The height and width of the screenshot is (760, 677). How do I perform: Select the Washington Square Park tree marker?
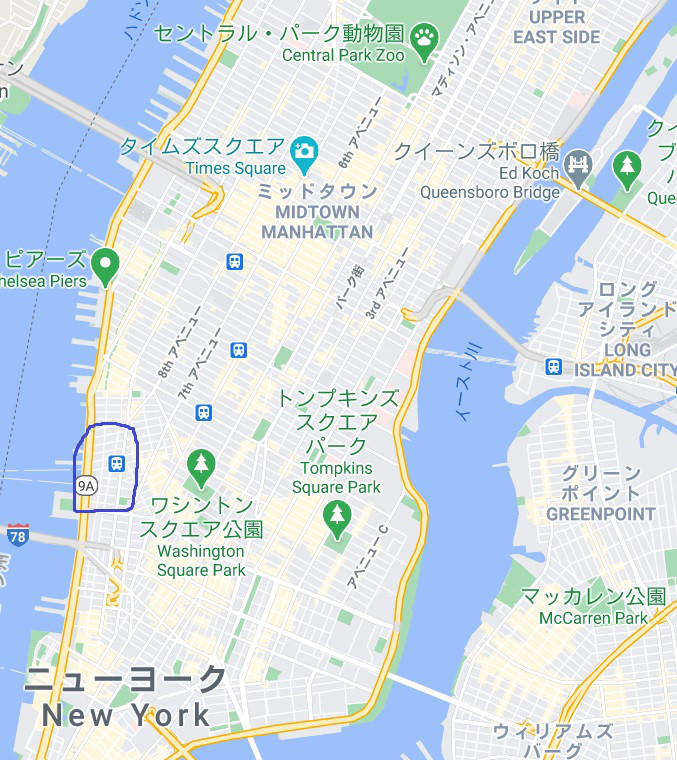[201, 465]
